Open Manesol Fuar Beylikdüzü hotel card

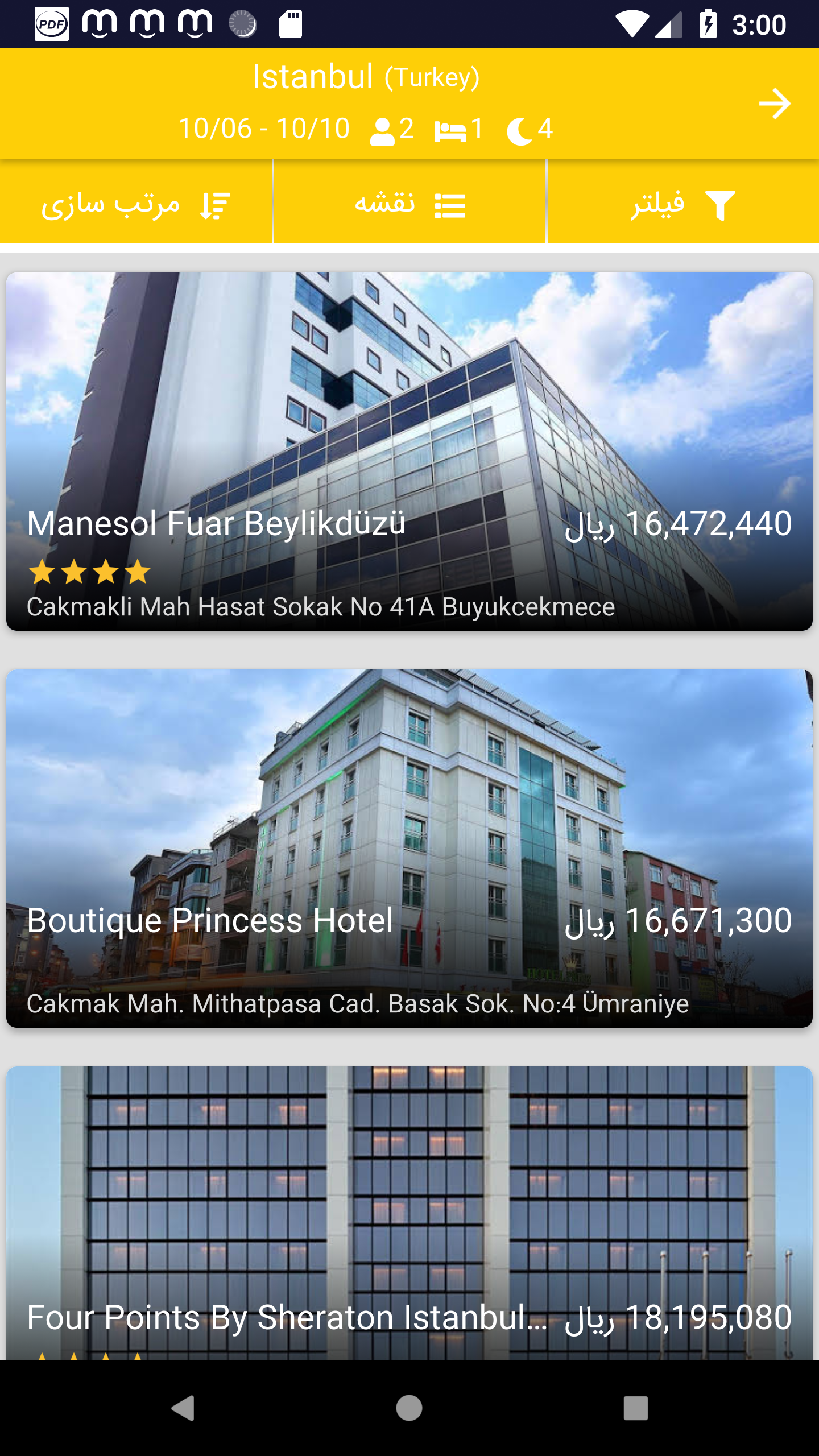tap(409, 451)
